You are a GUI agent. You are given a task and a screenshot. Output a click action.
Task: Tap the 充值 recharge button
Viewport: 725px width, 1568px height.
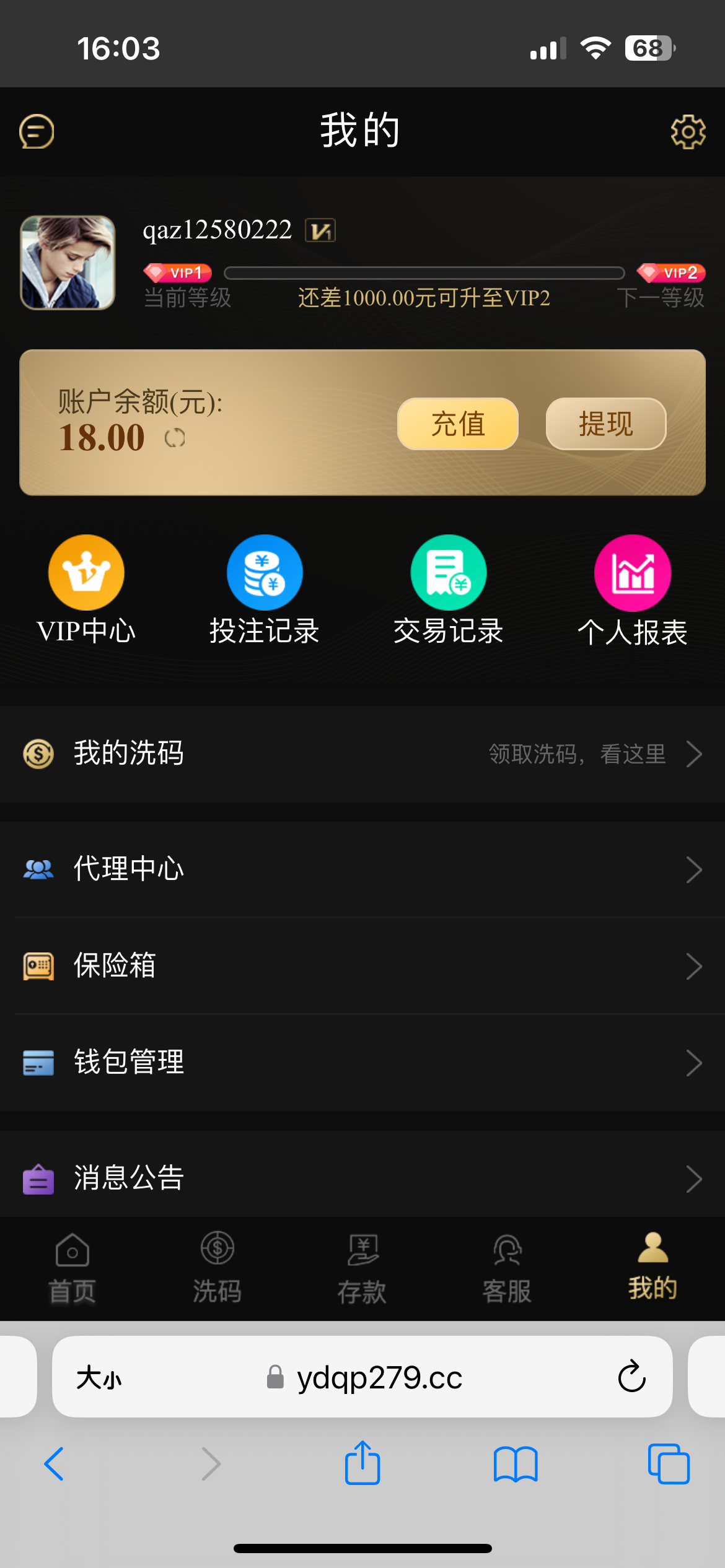click(x=457, y=424)
